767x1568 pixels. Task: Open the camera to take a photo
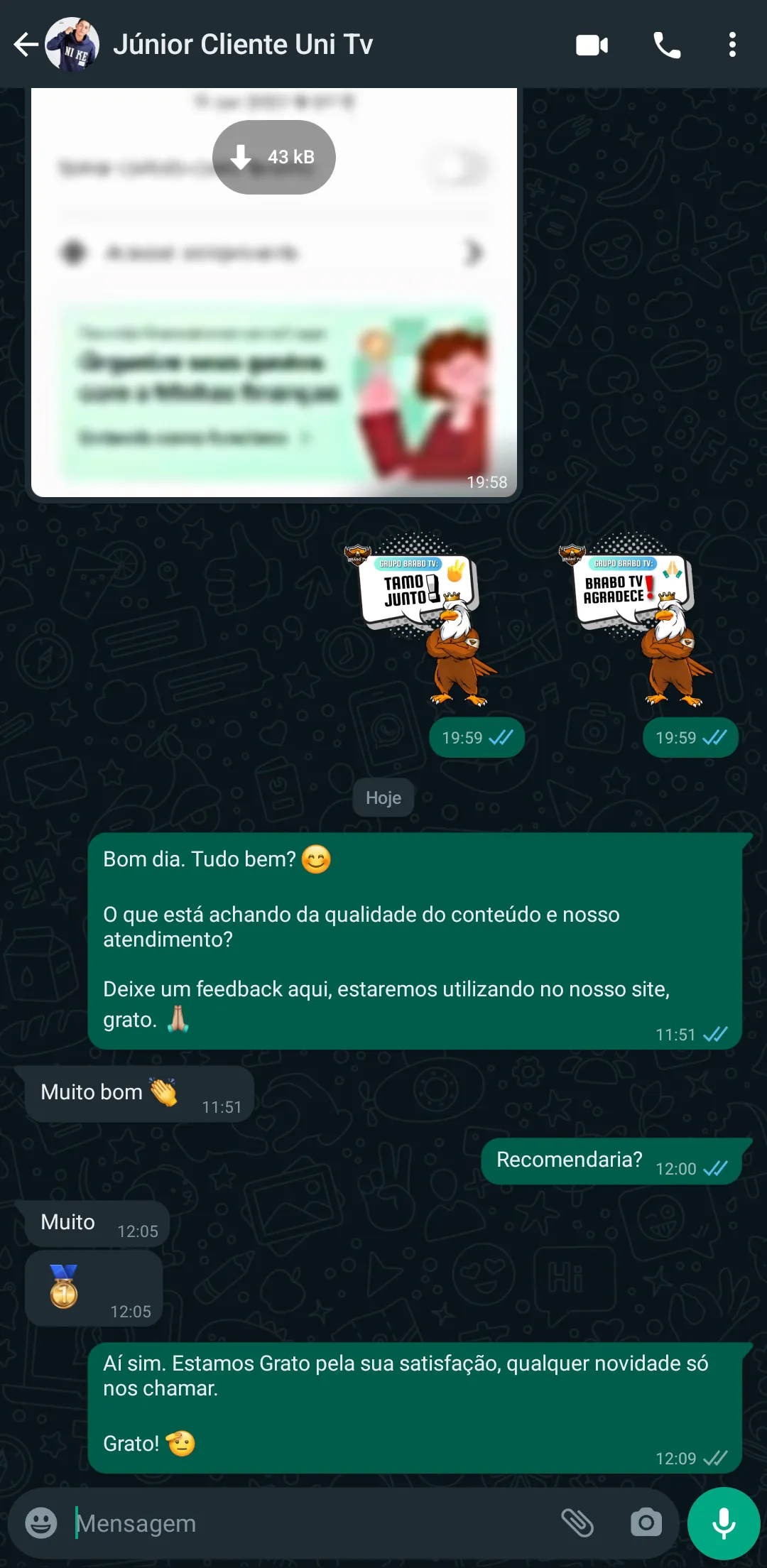pos(646,1523)
